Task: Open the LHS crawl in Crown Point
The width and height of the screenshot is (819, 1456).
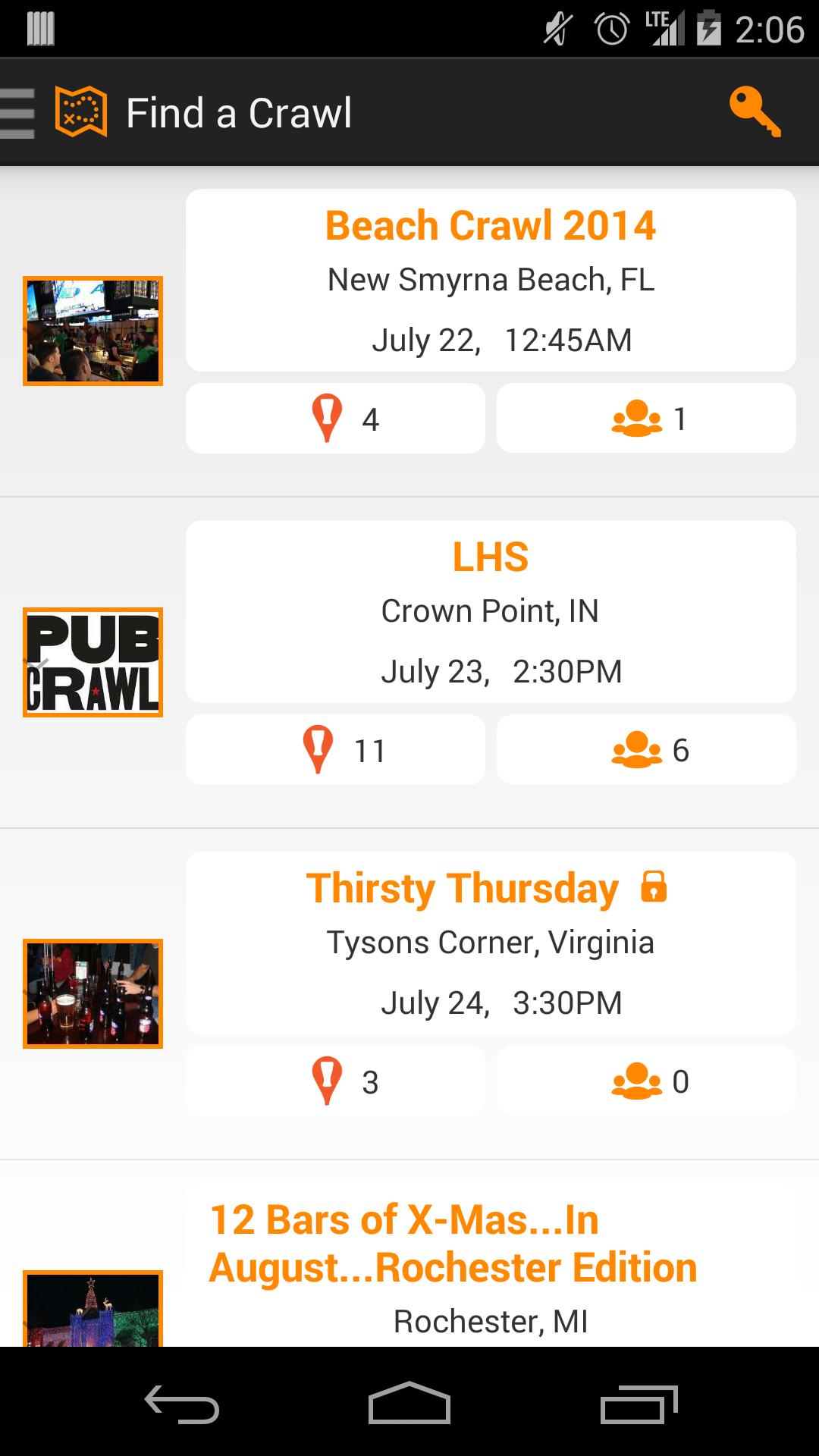Action: click(x=491, y=611)
